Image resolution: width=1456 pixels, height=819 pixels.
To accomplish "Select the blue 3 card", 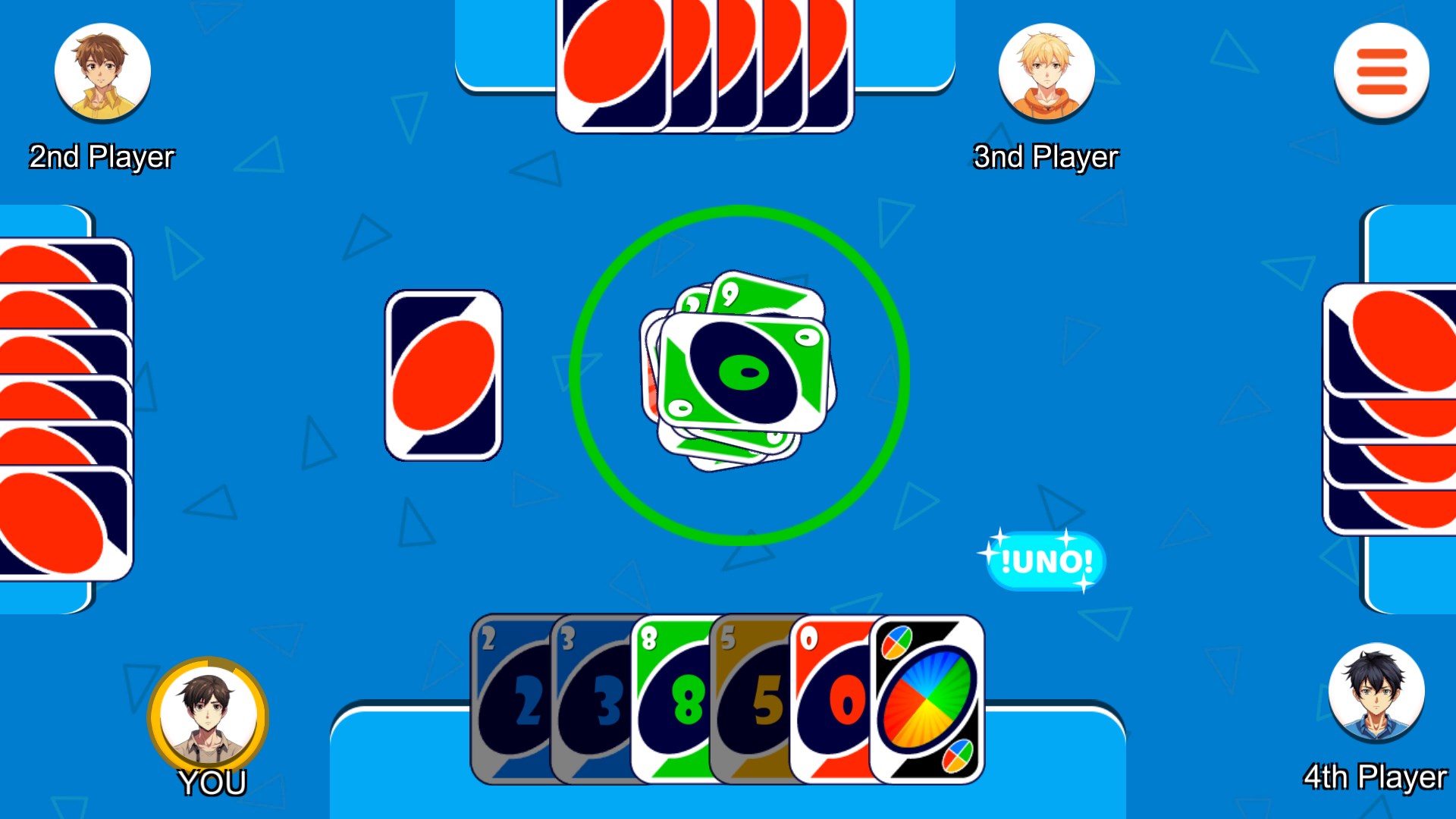I will (590, 698).
